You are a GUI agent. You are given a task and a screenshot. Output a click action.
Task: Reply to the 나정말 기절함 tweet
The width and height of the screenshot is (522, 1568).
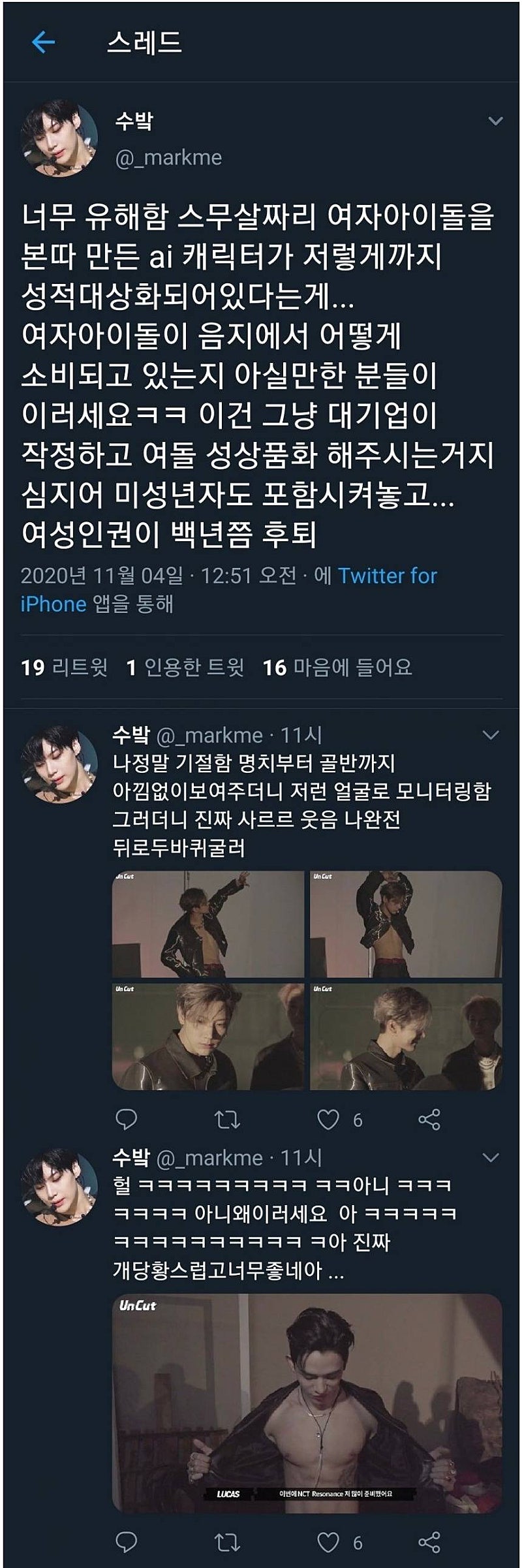(x=126, y=1119)
